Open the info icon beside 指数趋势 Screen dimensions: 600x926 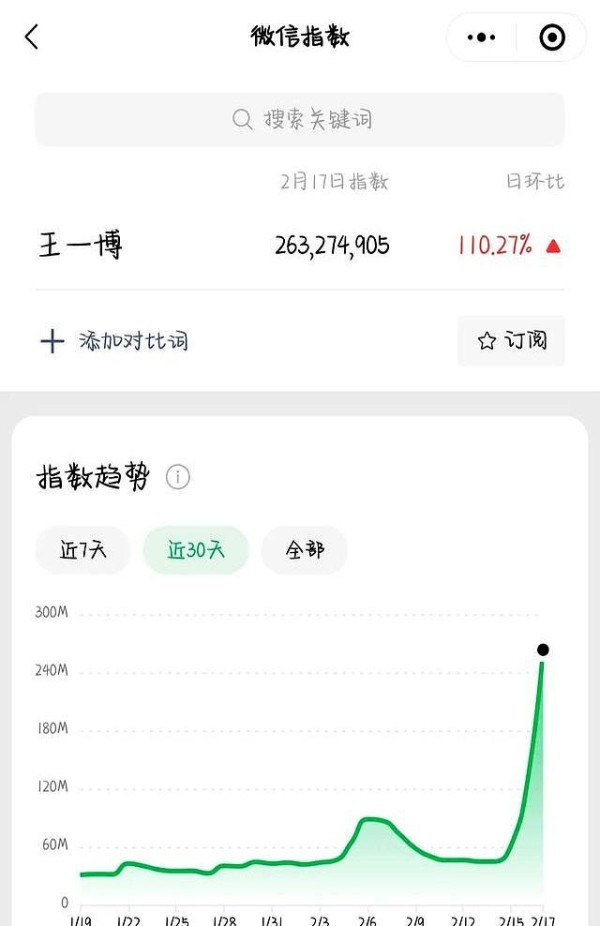(178, 477)
